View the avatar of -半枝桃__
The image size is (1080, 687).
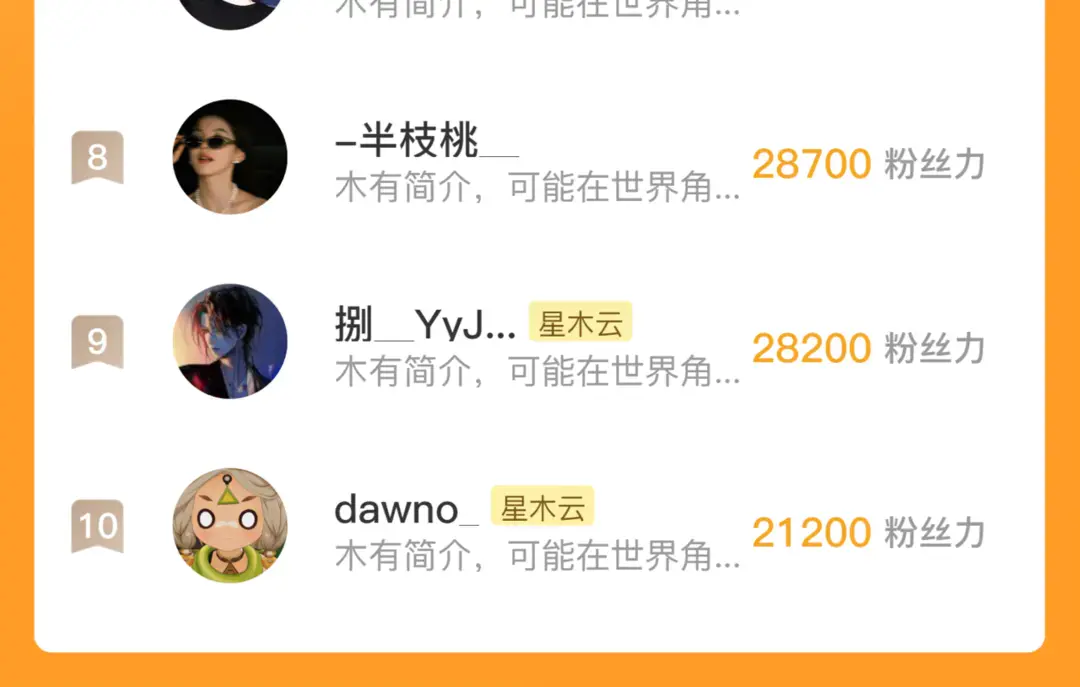[x=230, y=157]
